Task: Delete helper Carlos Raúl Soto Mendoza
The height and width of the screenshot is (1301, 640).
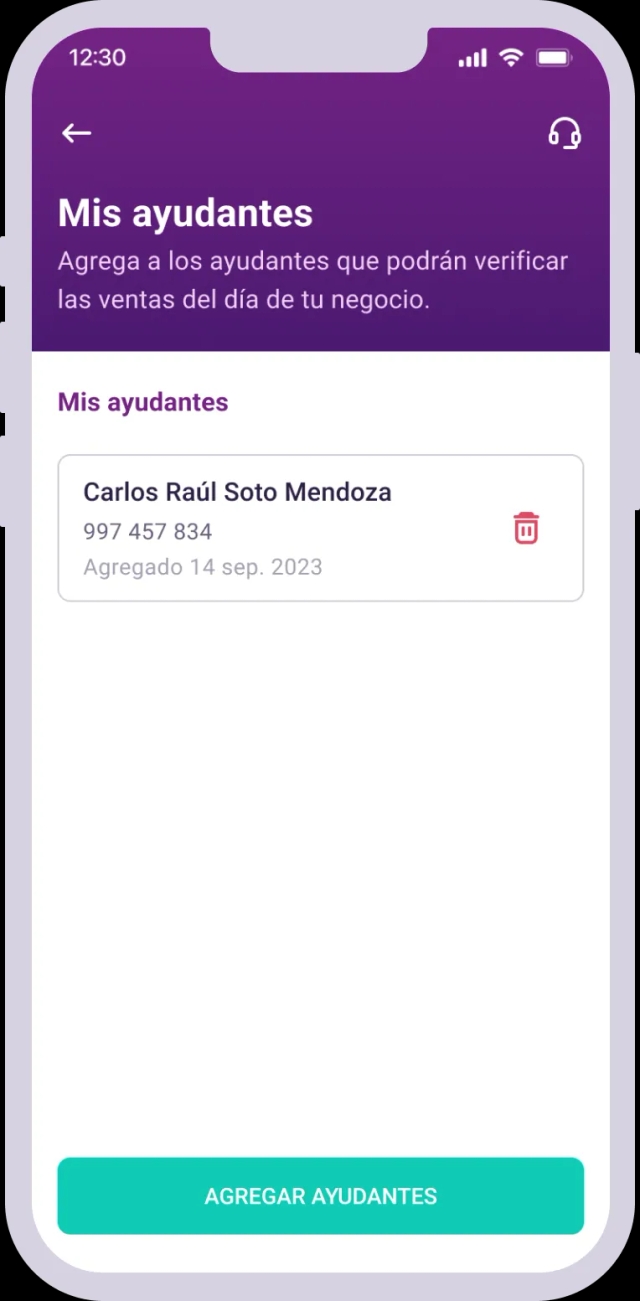Action: (x=526, y=528)
